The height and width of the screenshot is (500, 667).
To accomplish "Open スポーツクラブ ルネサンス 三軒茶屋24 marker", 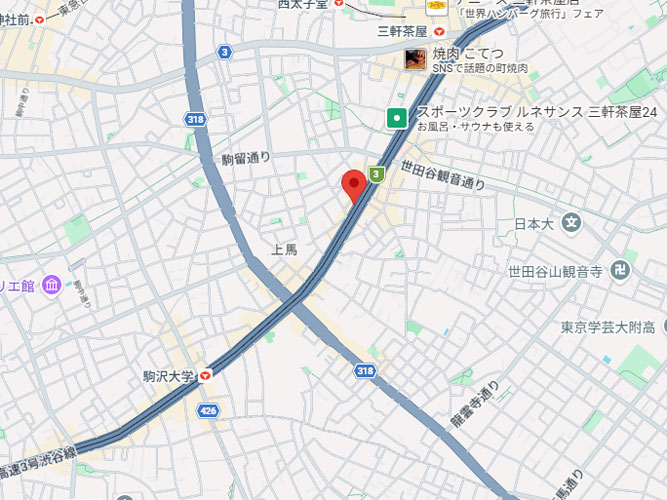I will tap(397, 119).
